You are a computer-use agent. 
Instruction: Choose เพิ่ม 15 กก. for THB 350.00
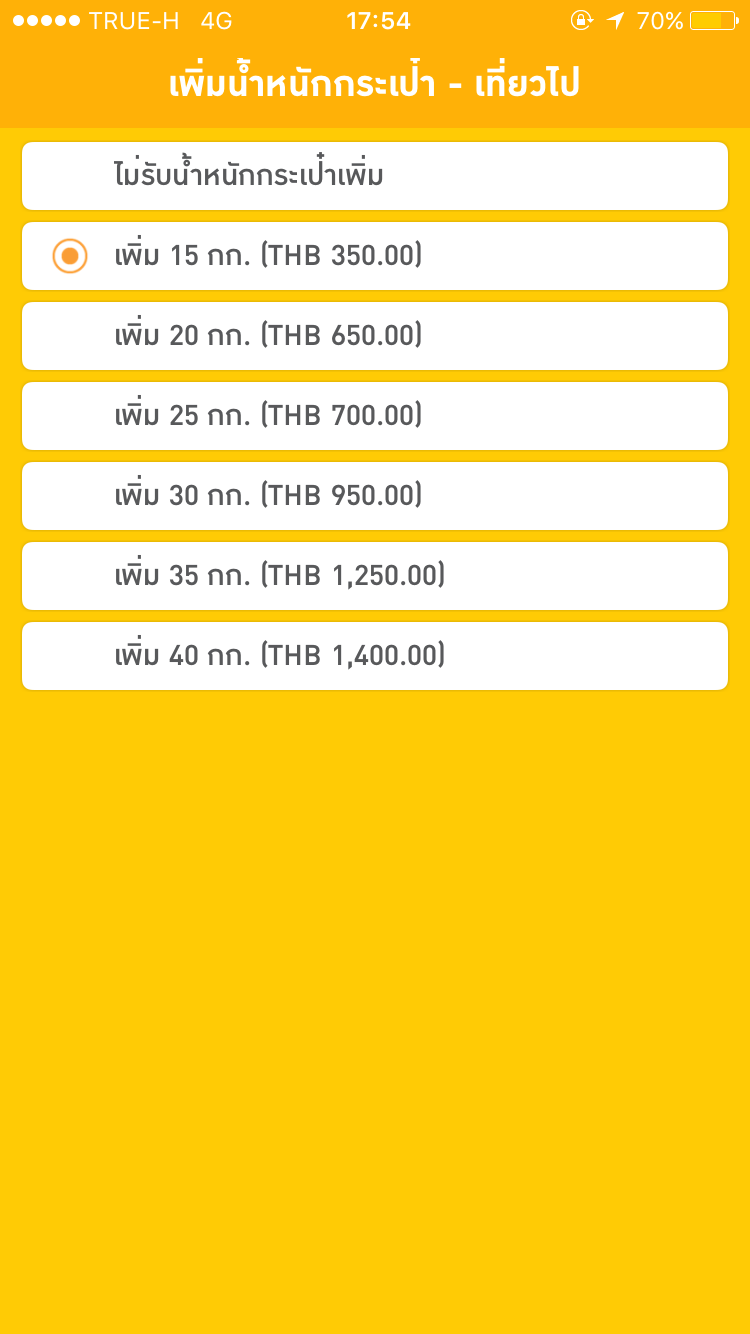(x=375, y=256)
